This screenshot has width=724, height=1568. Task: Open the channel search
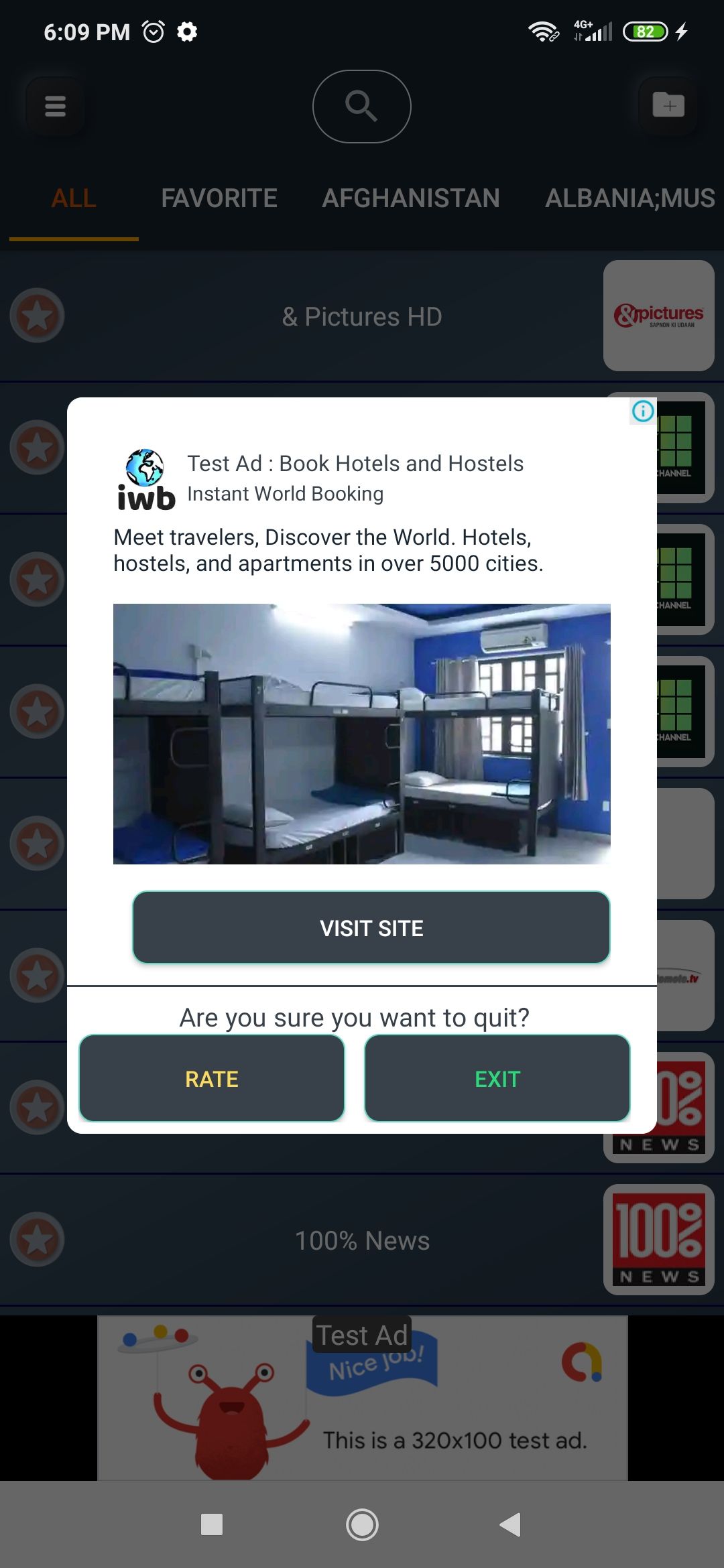pos(361,106)
